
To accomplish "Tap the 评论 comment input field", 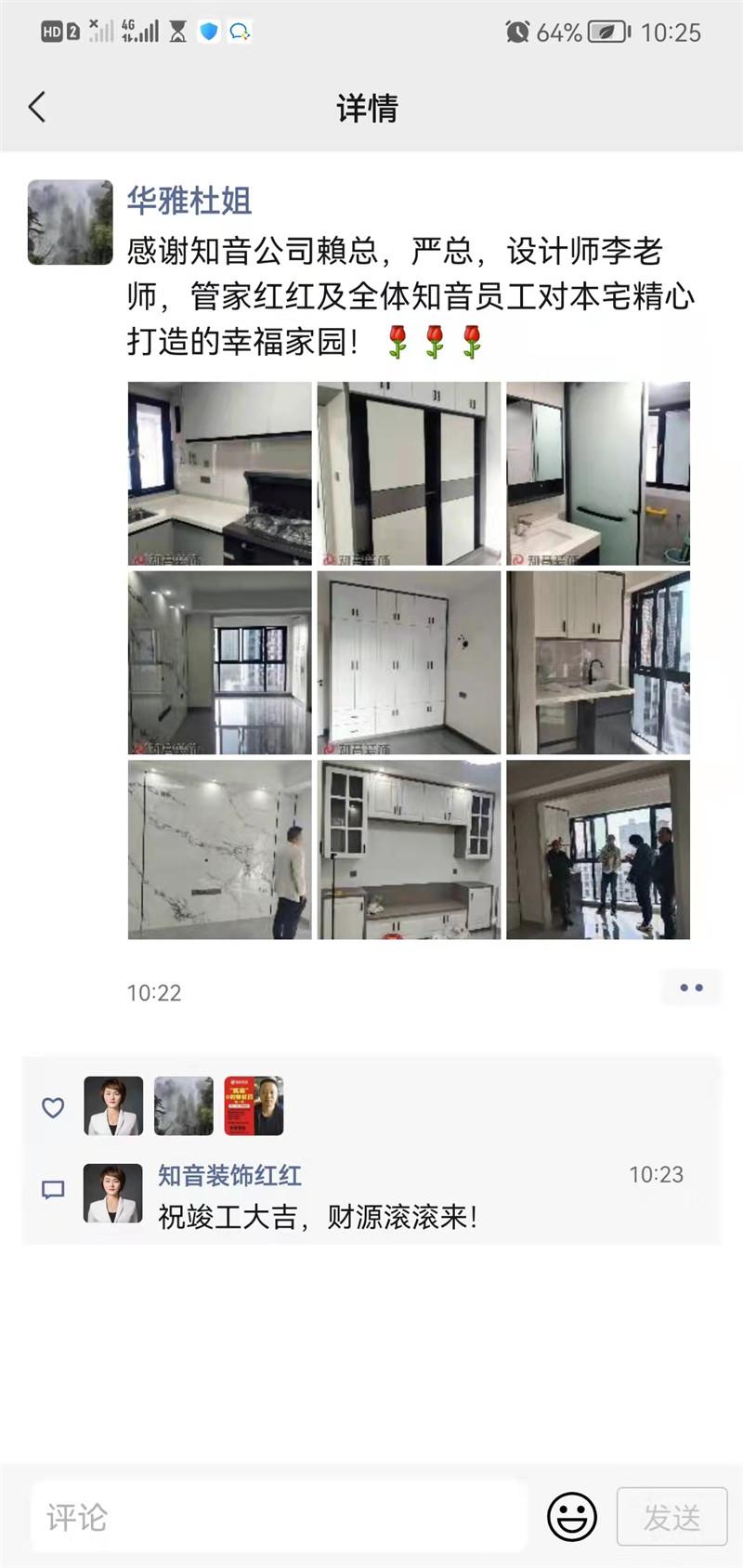I will coord(279,1518).
